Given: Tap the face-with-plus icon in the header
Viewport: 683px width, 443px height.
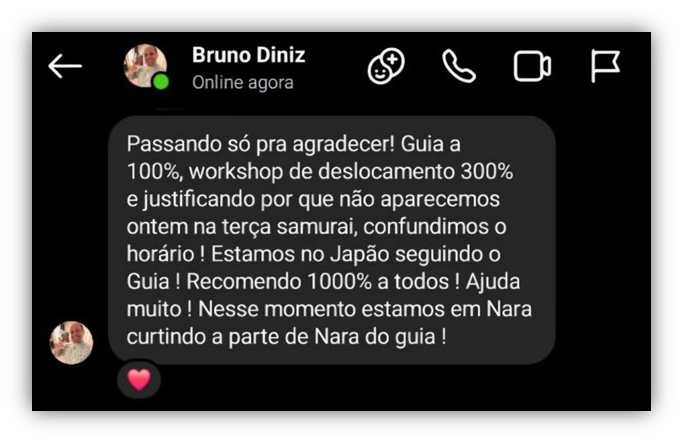Looking at the screenshot, I should [385, 67].
